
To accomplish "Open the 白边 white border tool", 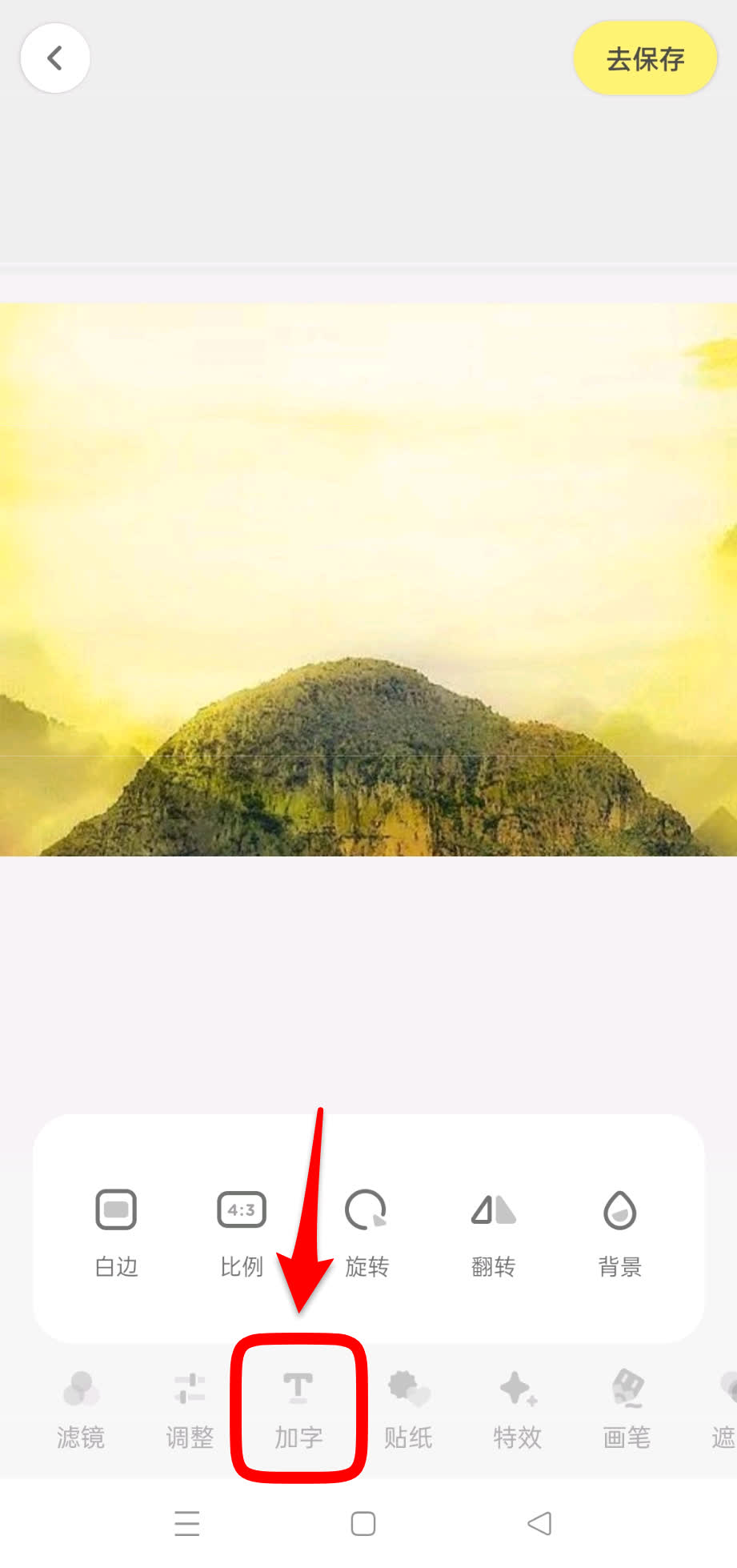I will tap(116, 1232).
